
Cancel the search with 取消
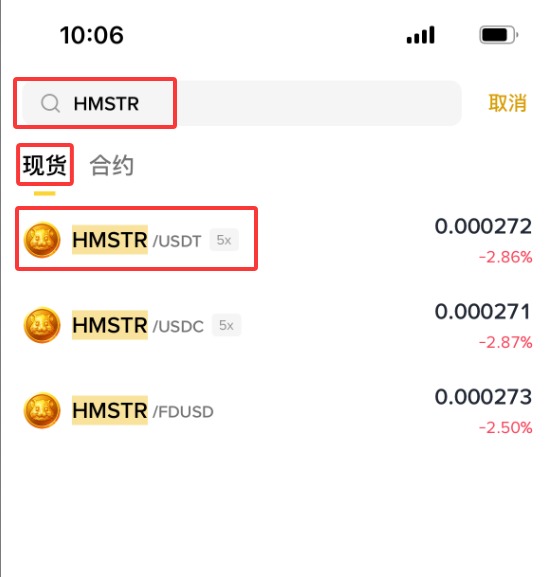507,103
